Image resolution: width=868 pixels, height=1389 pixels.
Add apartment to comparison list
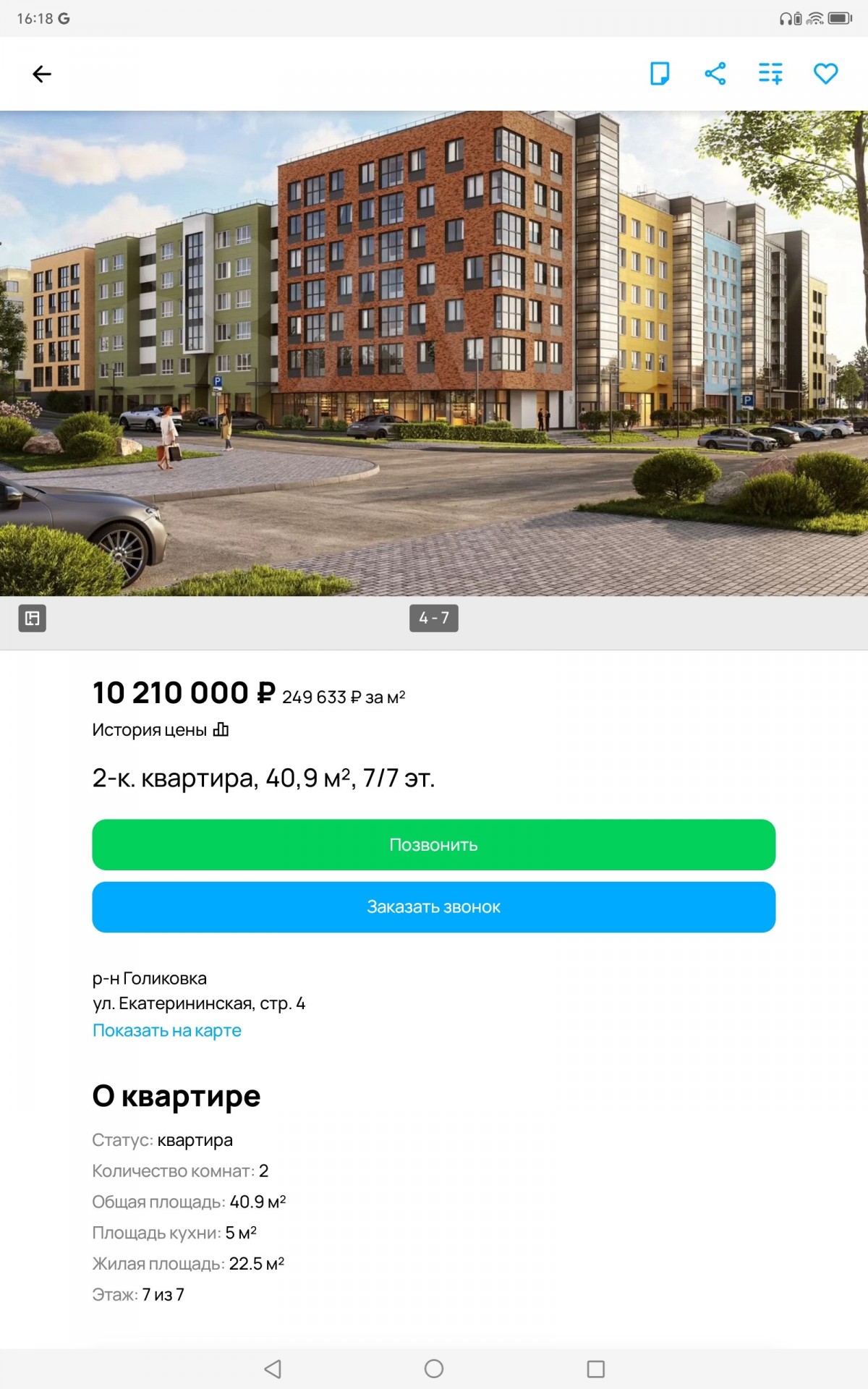pyautogui.click(x=770, y=74)
